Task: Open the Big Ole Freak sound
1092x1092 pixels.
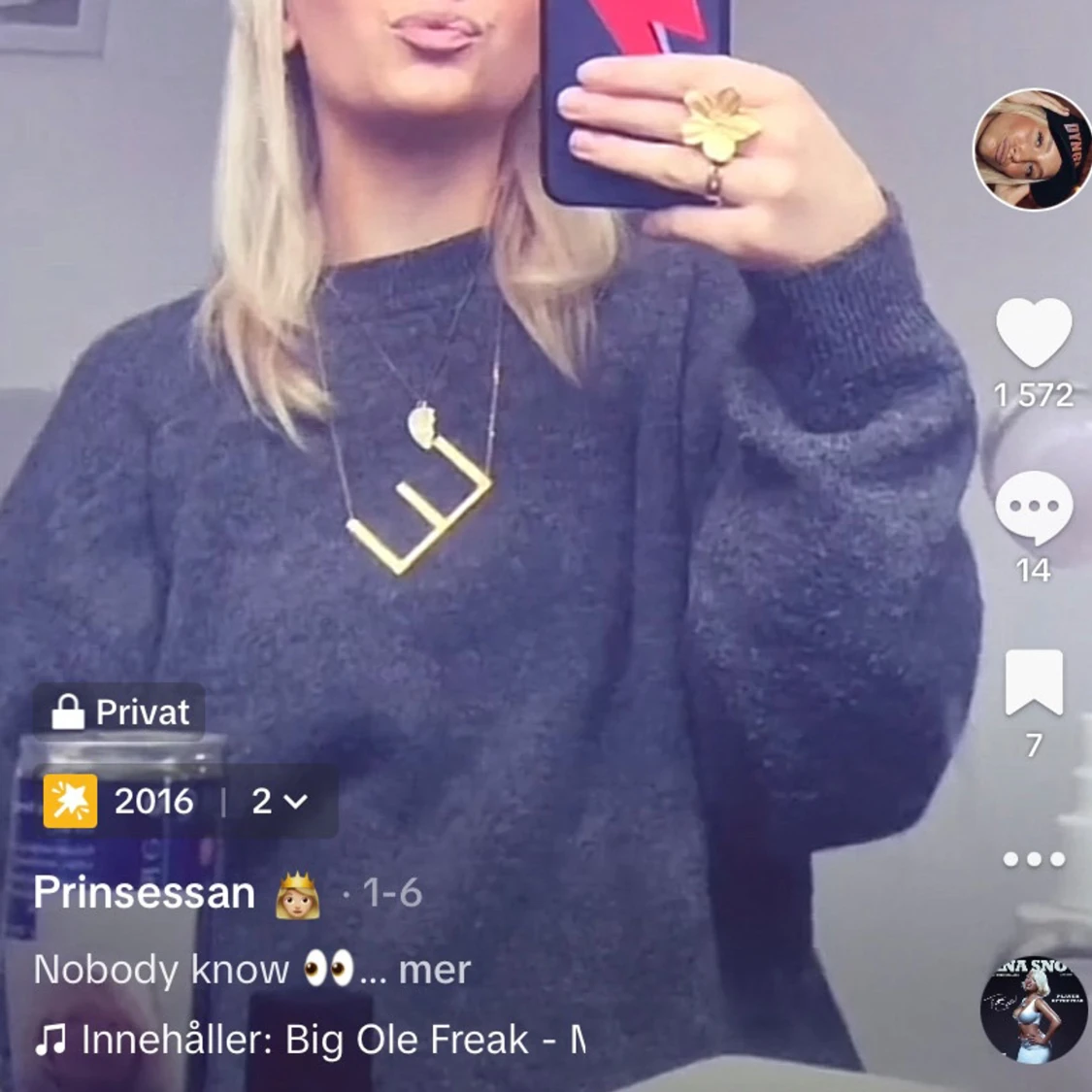Action: pyautogui.click(x=310, y=1039)
